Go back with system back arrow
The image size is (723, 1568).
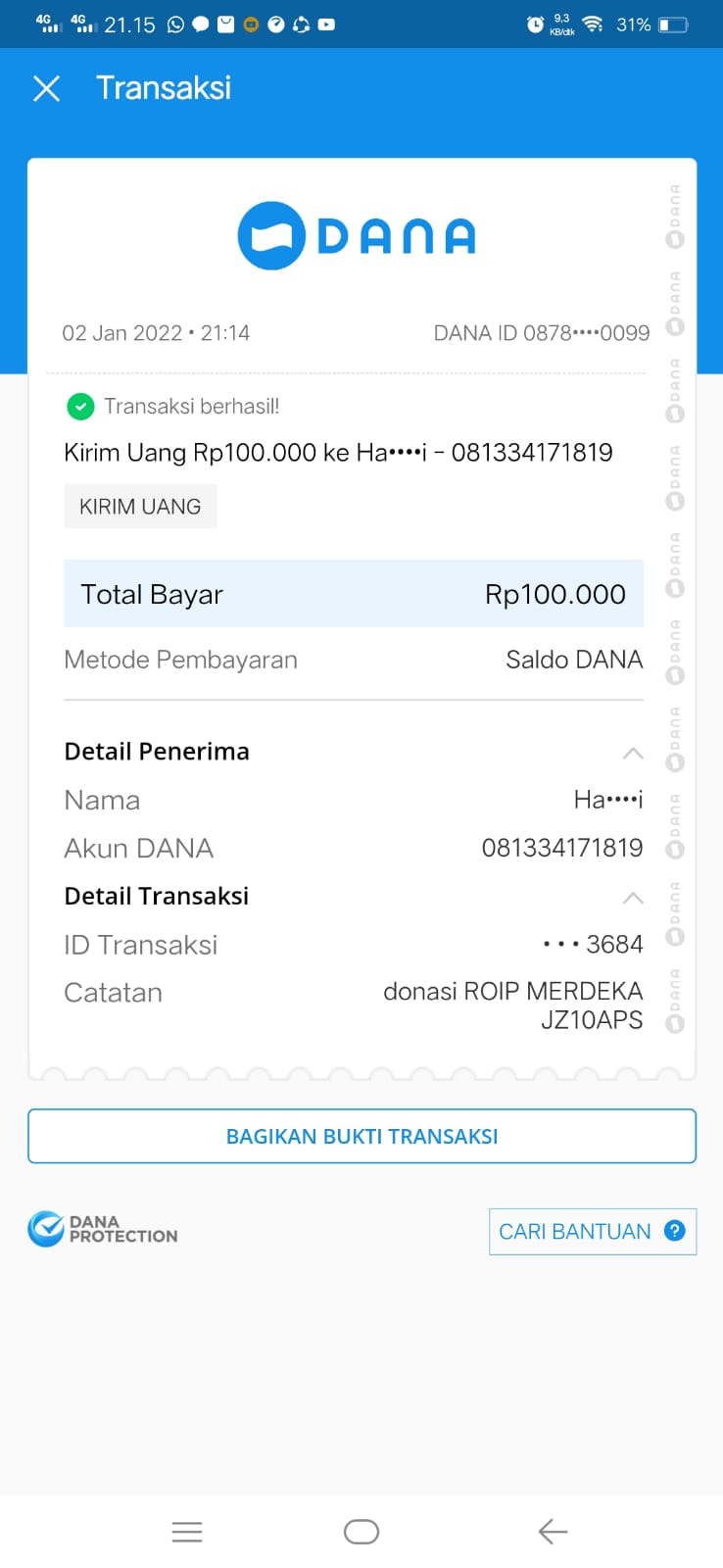[x=553, y=1531]
